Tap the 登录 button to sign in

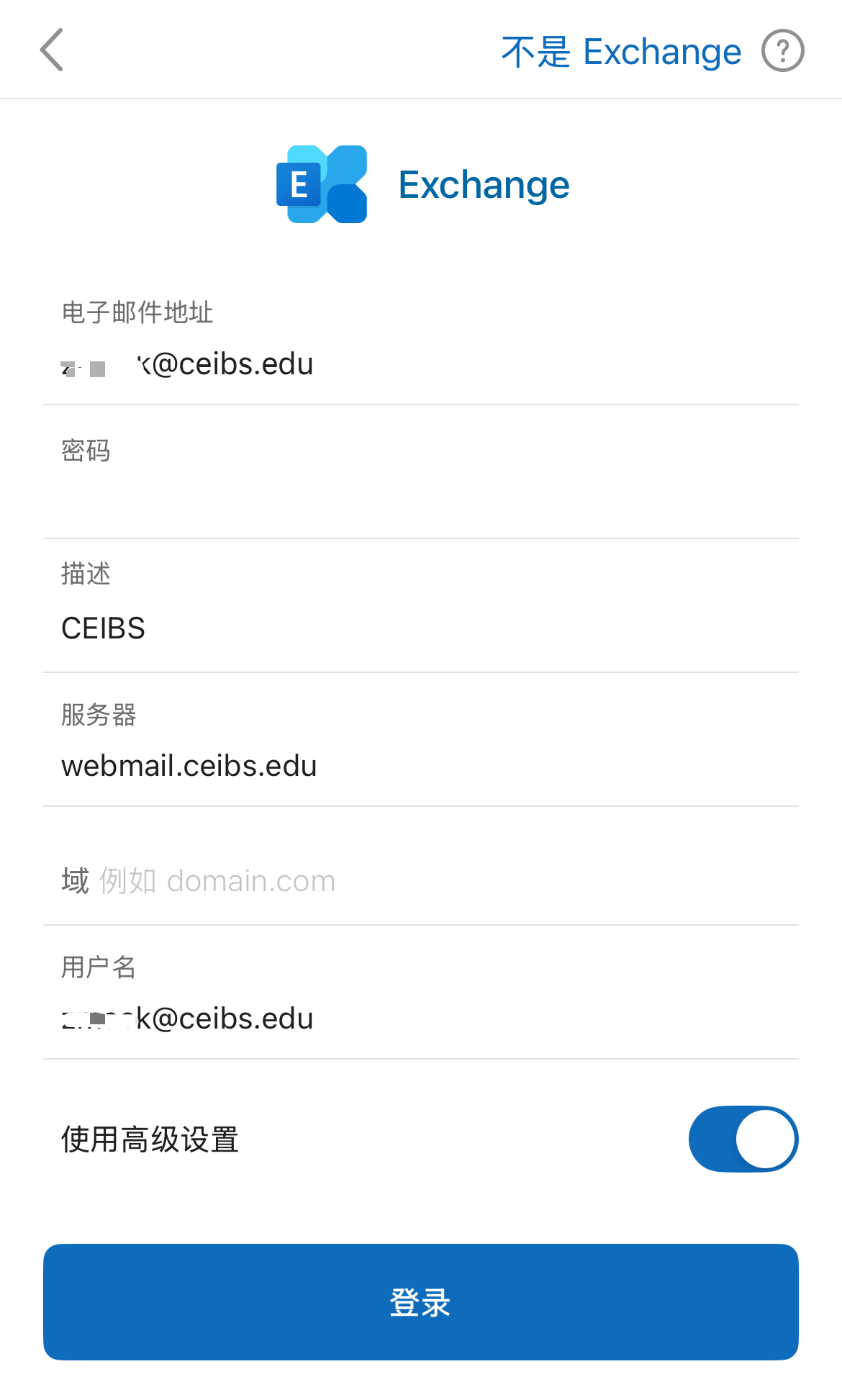(x=420, y=1301)
